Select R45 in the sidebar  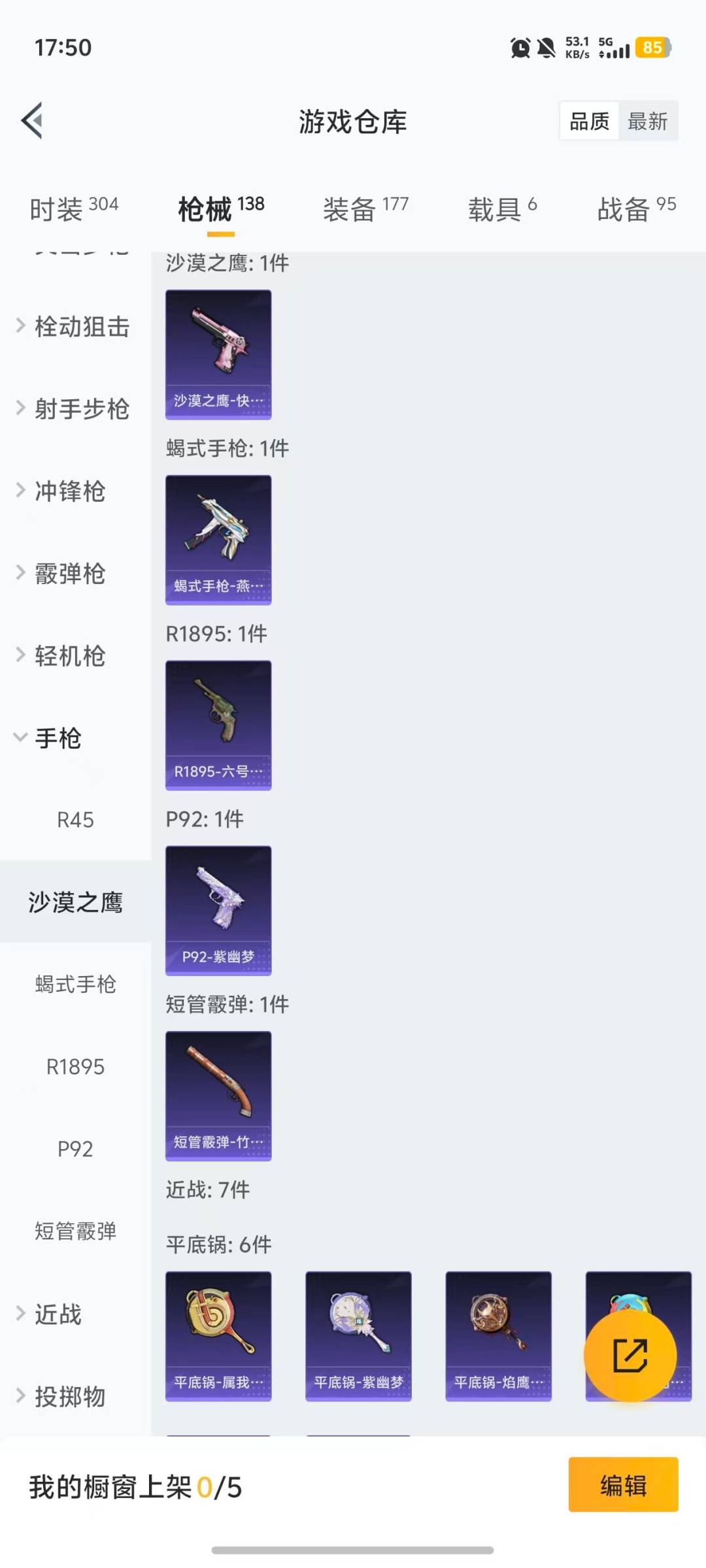tap(76, 821)
